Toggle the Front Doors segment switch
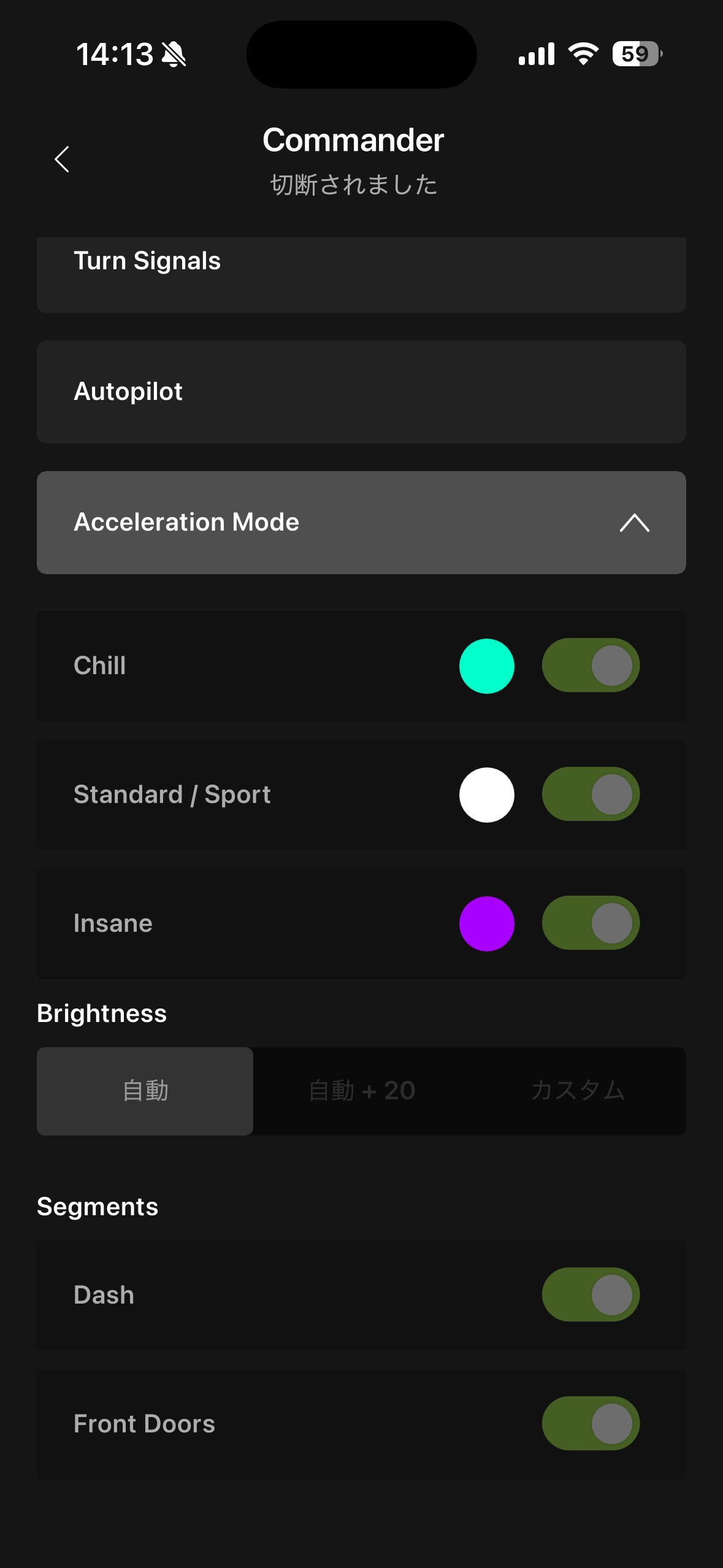 (x=590, y=1424)
